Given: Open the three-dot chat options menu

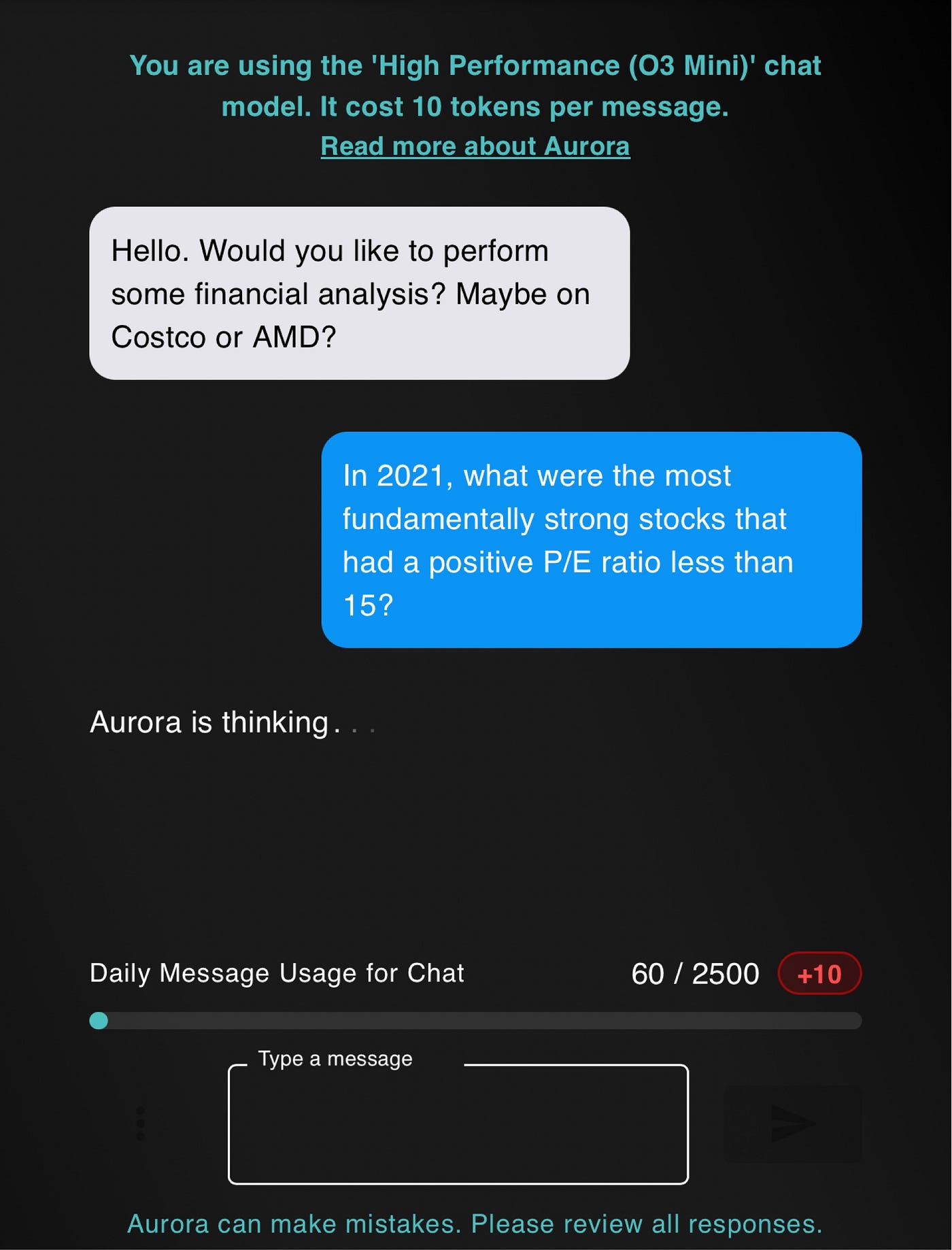Looking at the screenshot, I should 141,1124.
